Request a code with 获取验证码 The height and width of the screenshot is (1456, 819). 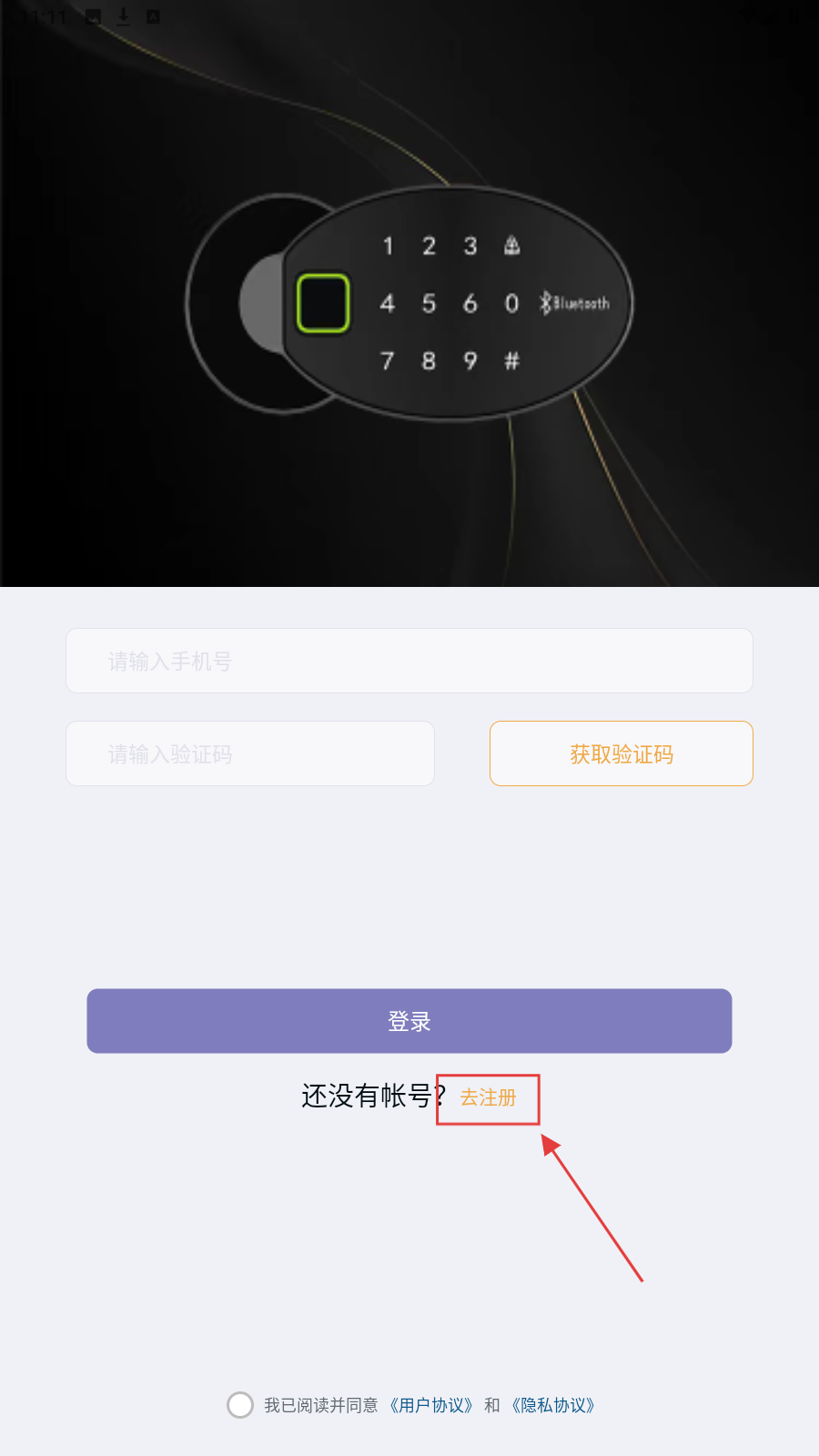point(621,753)
